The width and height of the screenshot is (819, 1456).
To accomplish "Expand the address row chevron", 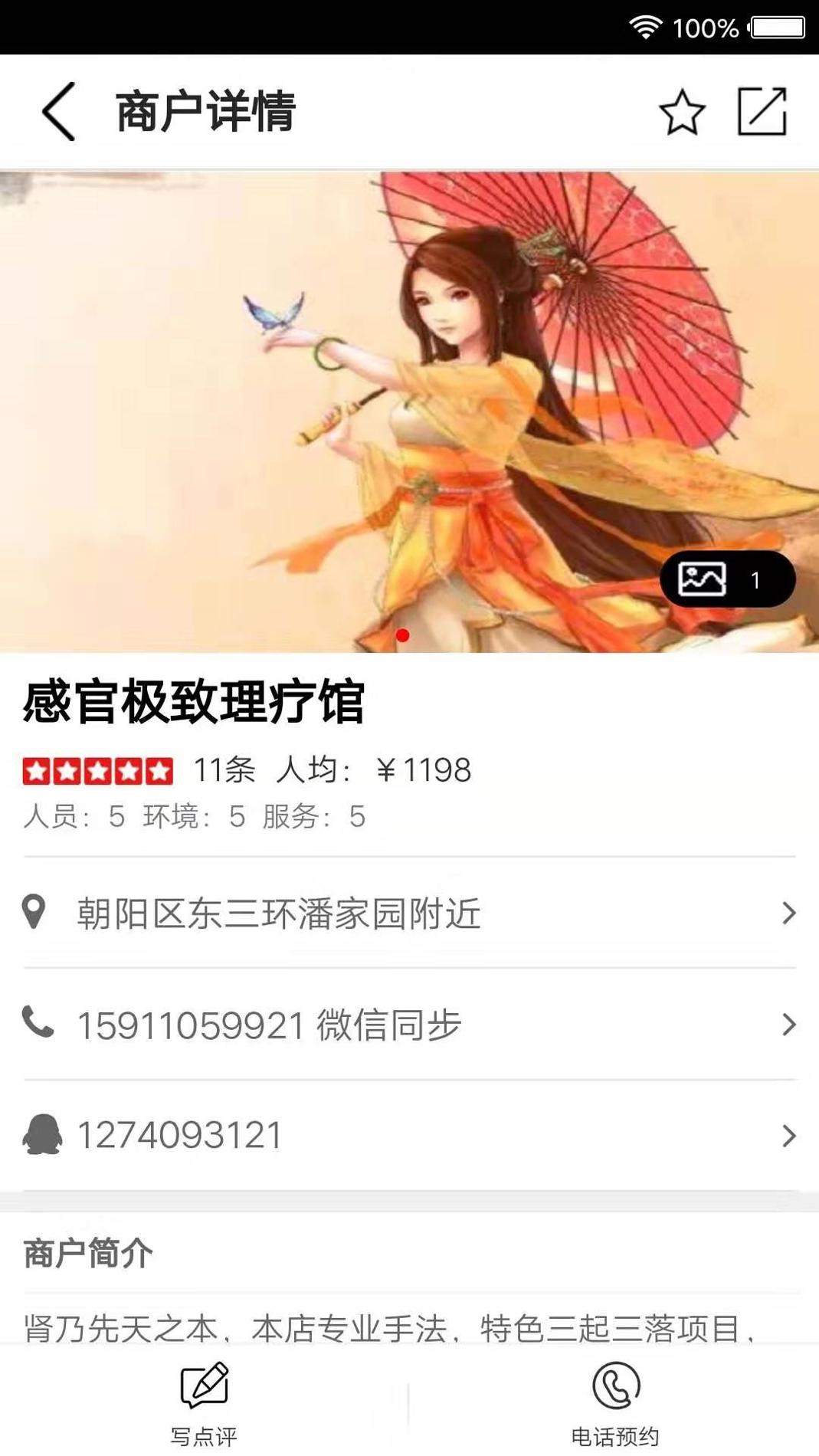I will pyautogui.click(x=789, y=912).
